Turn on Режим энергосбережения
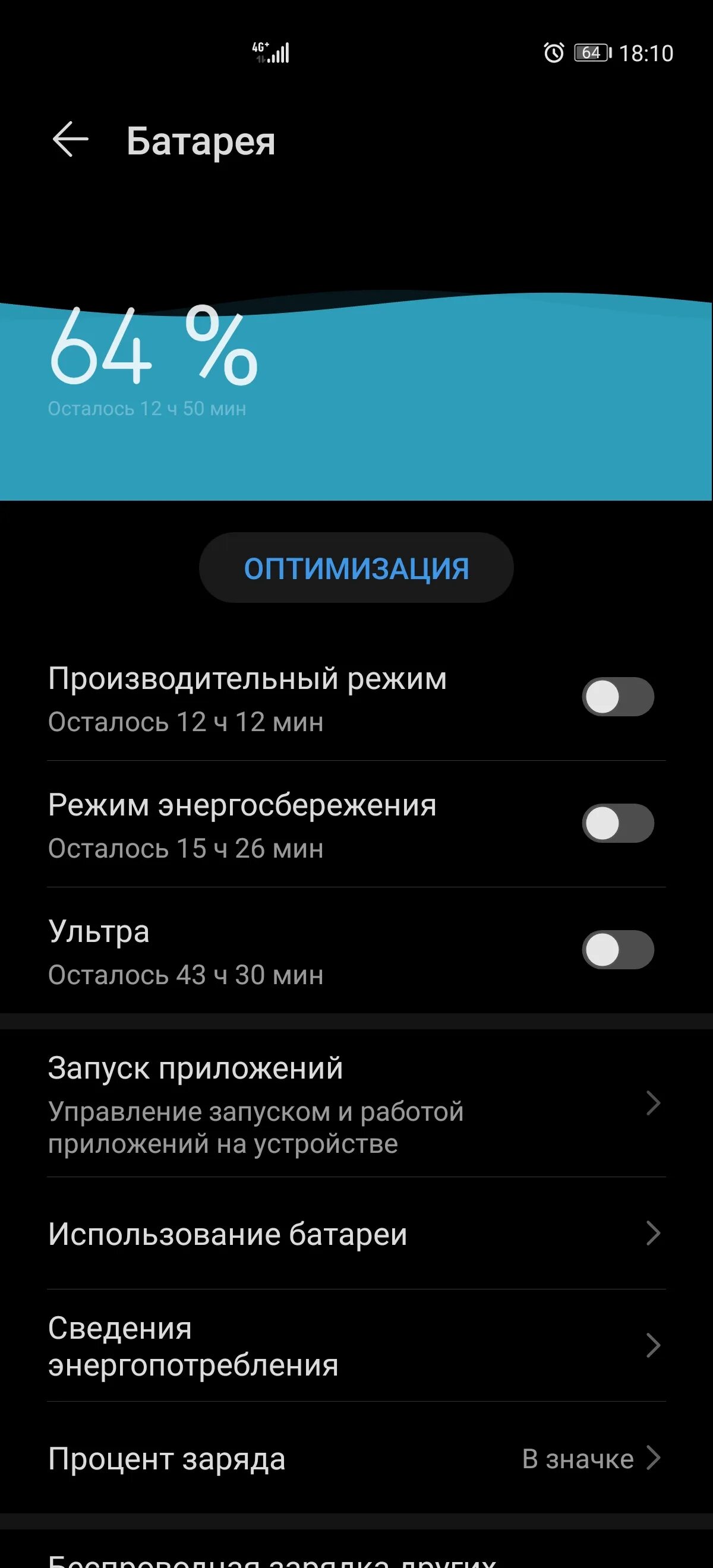The image size is (713, 1568). (x=617, y=824)
